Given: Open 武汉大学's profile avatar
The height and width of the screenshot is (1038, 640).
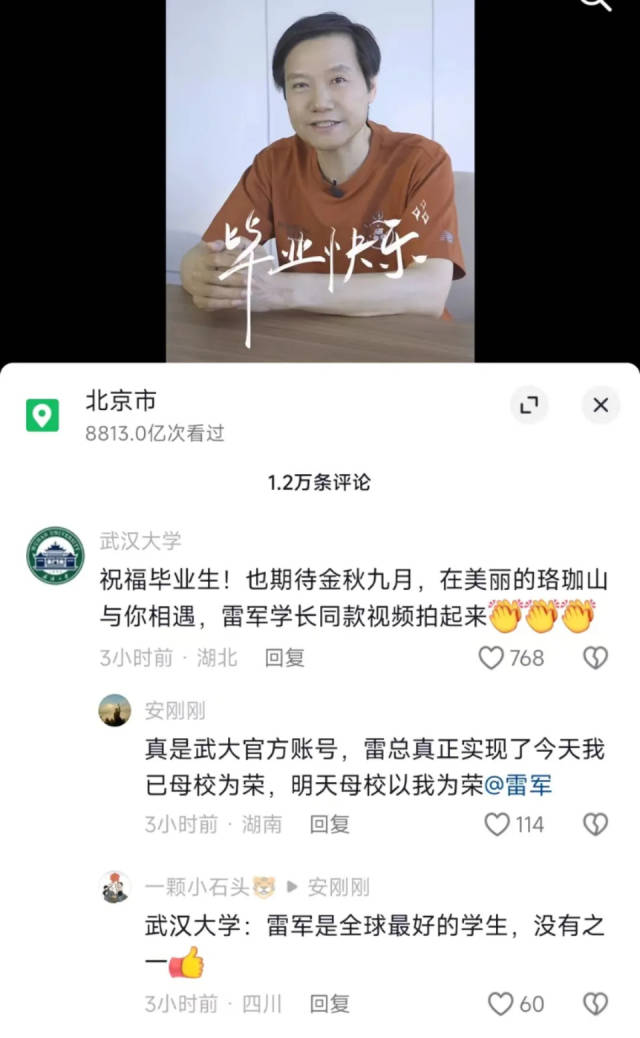Looking at the screenshot, I should pos(55,555).
